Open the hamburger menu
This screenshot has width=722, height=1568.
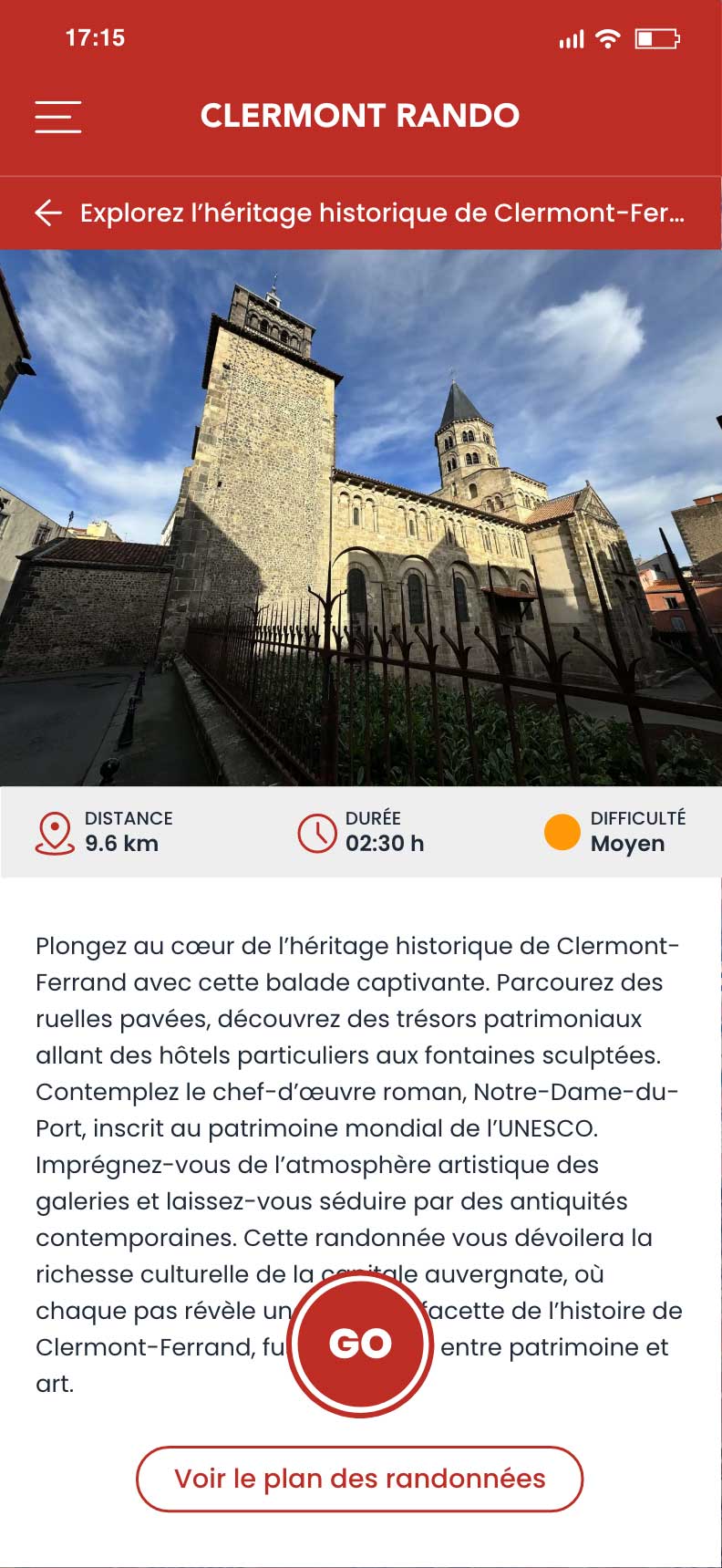coord(58,117)
